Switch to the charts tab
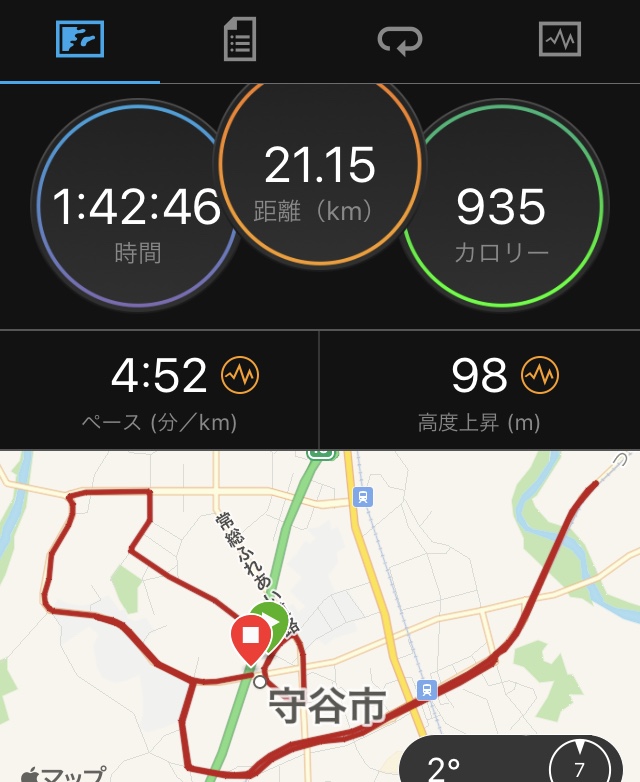 (x=559, y=40)
